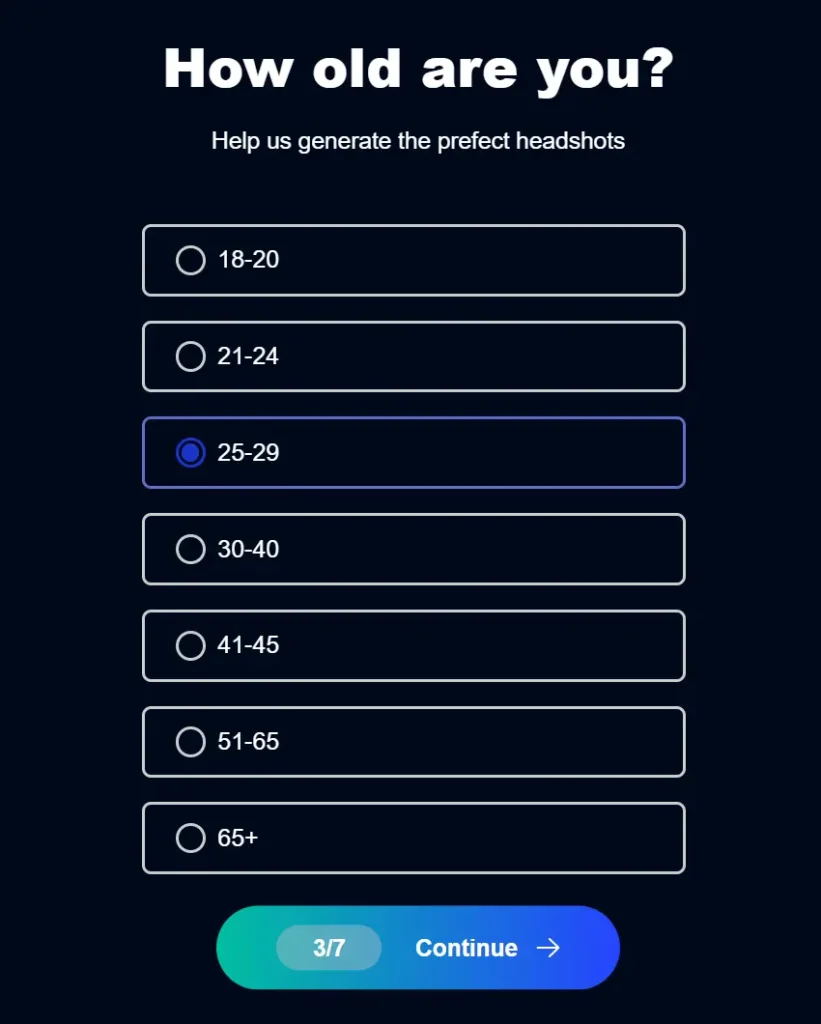
Task: Click the 3/7 progress badge
Action: pyautogui.click(x=328, y=948)
